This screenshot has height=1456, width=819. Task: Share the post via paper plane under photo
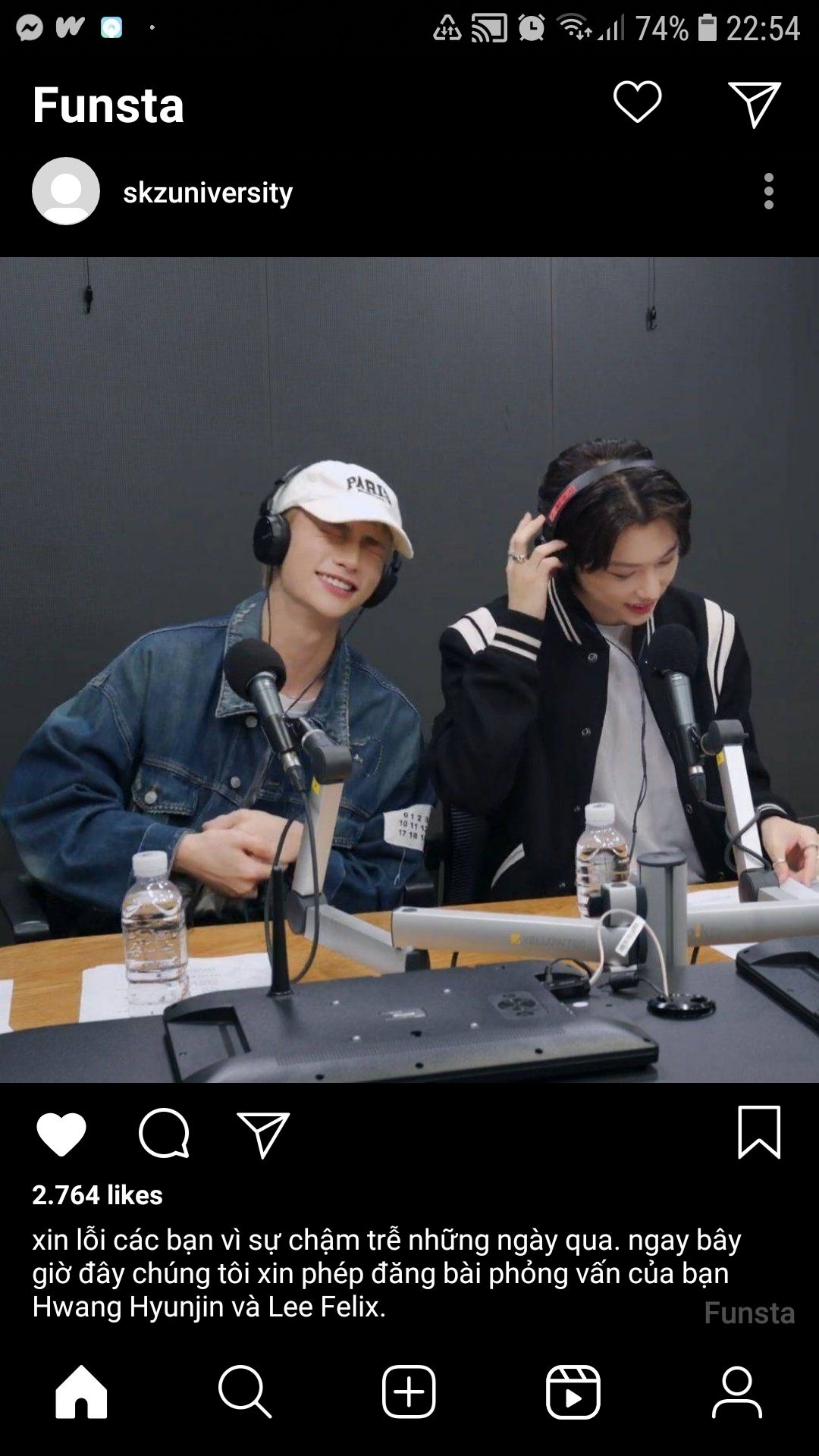(x=263, y=1134)
